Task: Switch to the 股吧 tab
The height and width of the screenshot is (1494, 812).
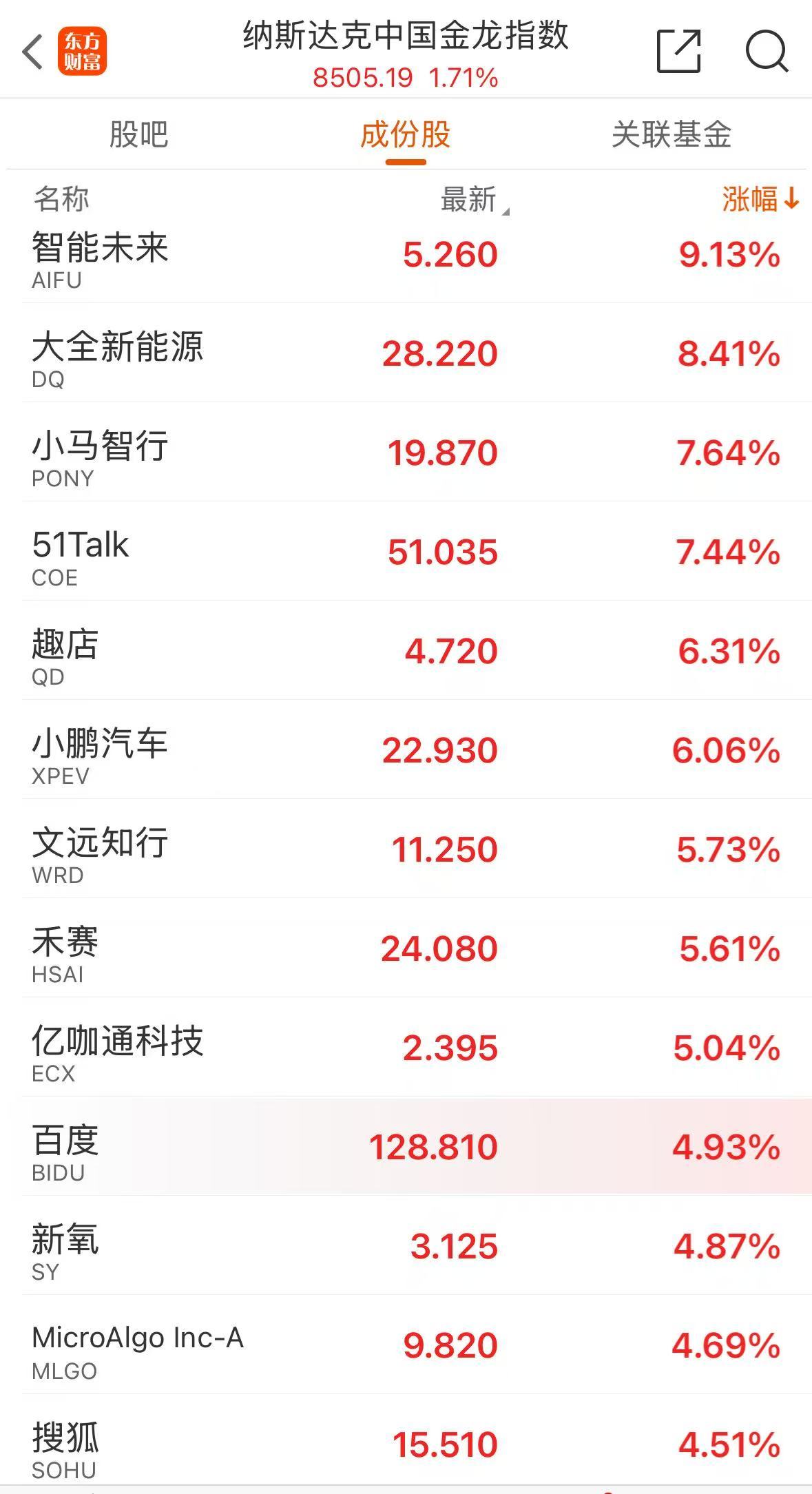Action: tap(138, 134)
